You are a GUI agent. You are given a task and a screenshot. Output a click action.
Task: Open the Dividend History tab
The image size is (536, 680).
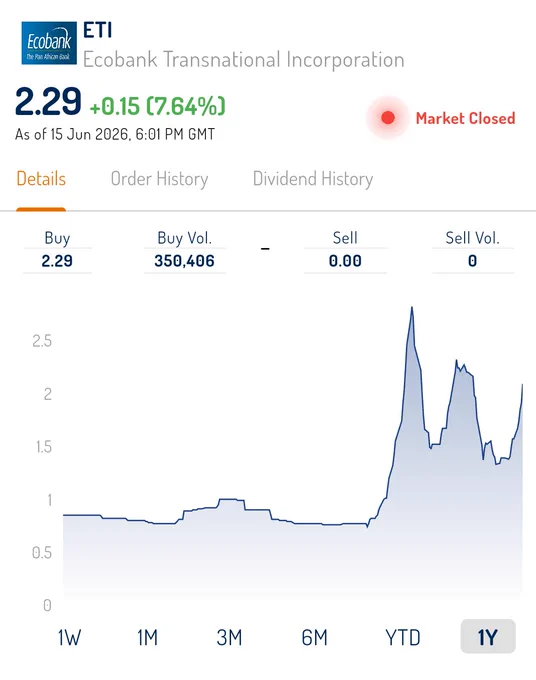(313, 179)
